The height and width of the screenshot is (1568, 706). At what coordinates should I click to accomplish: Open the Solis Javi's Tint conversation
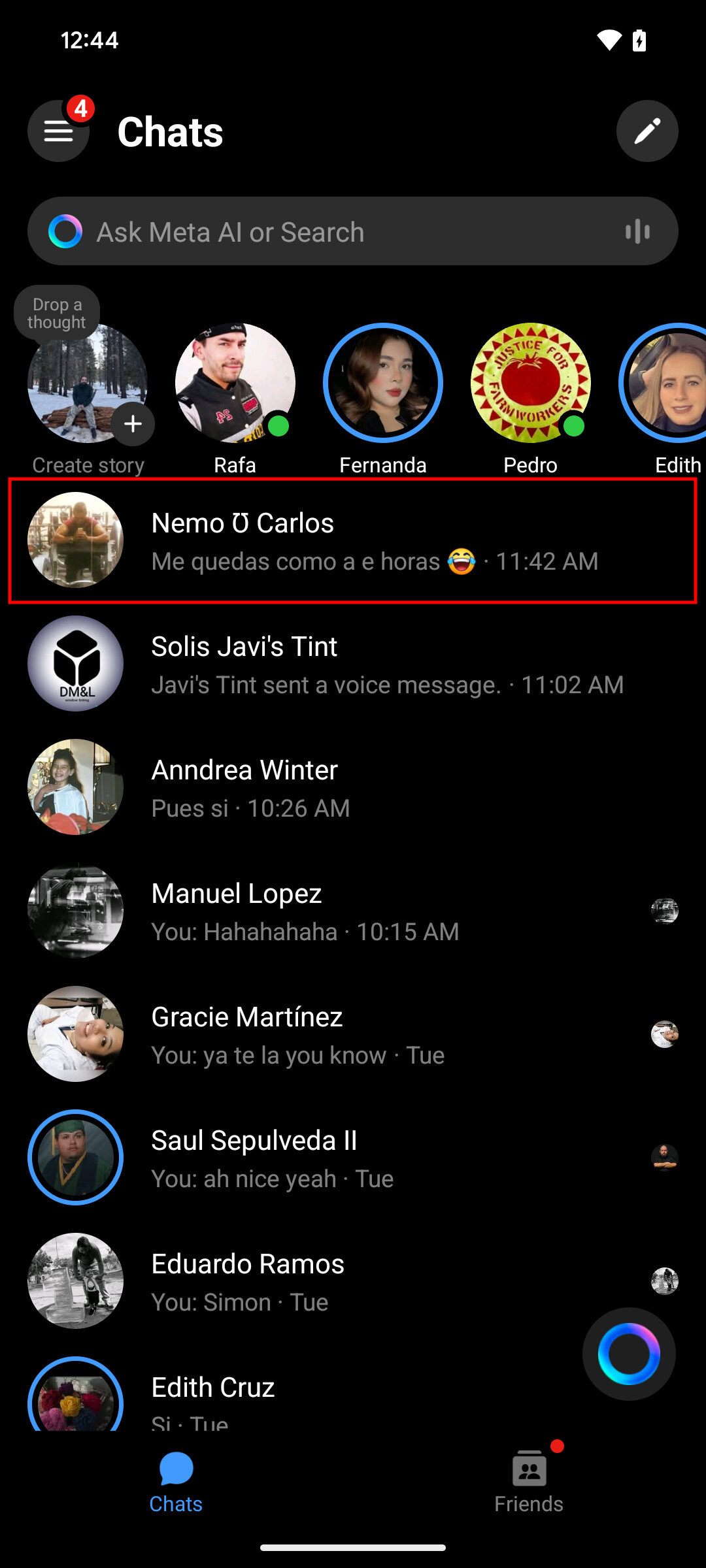(x=353, y=664)
